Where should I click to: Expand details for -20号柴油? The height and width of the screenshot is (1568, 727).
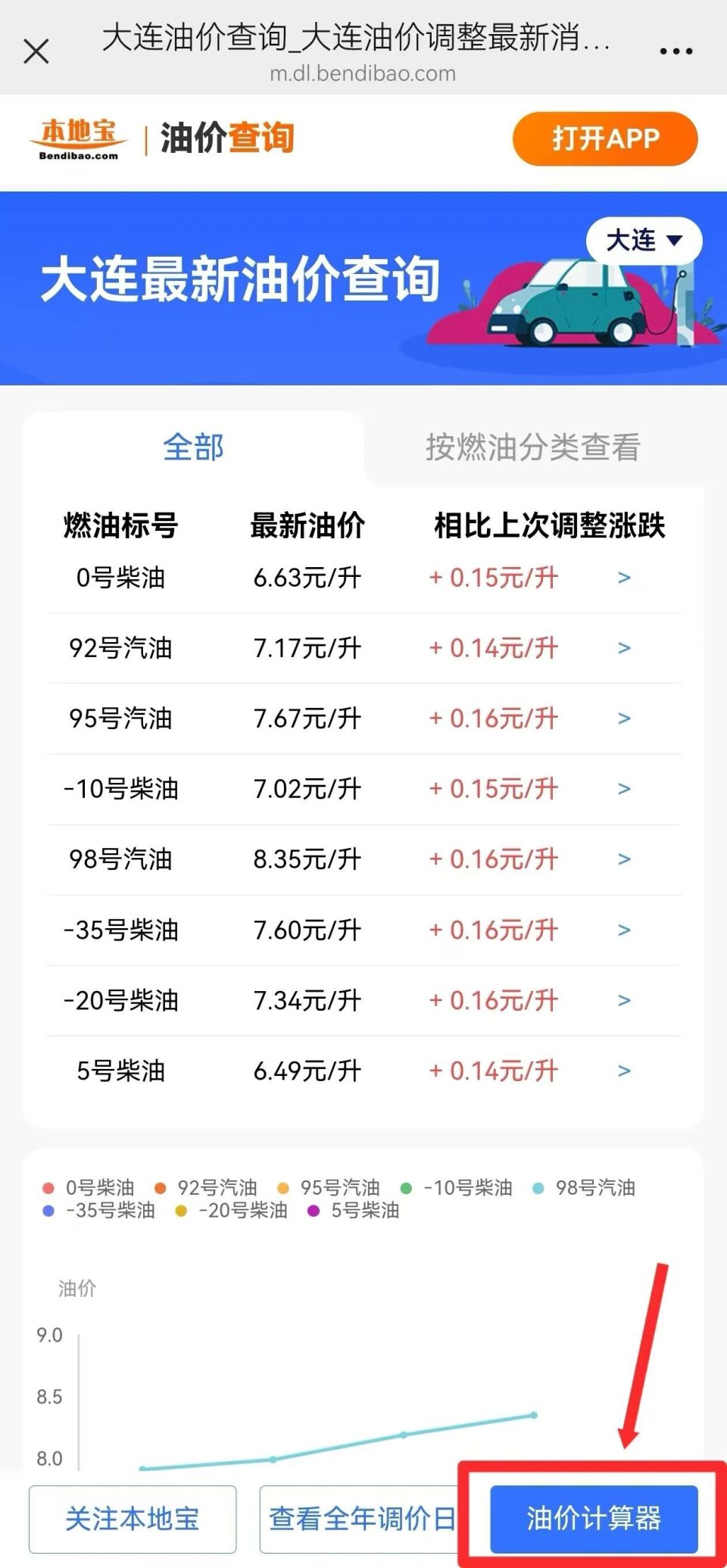(623, 1000)
